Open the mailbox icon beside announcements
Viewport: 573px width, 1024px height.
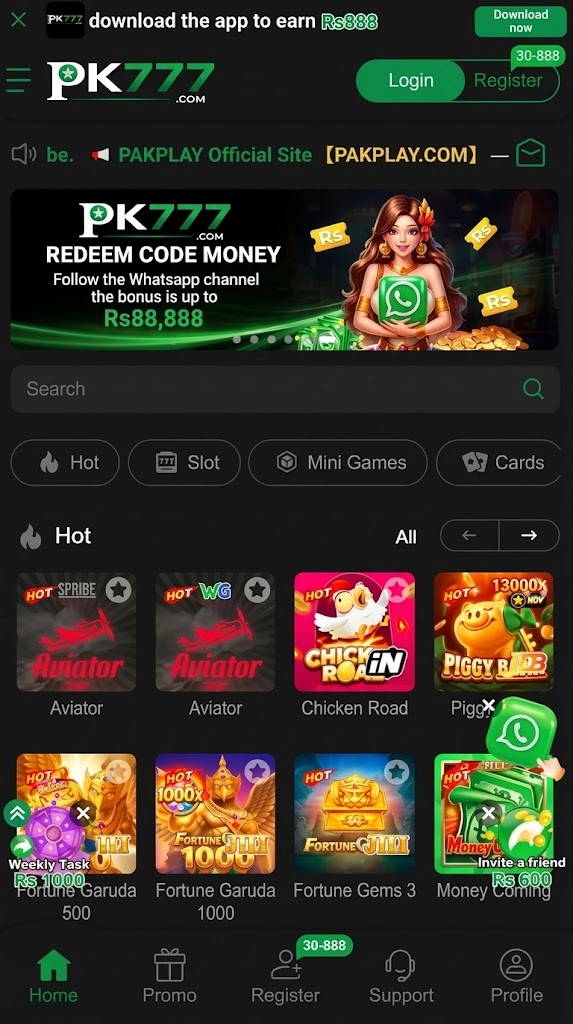point(531,154)
